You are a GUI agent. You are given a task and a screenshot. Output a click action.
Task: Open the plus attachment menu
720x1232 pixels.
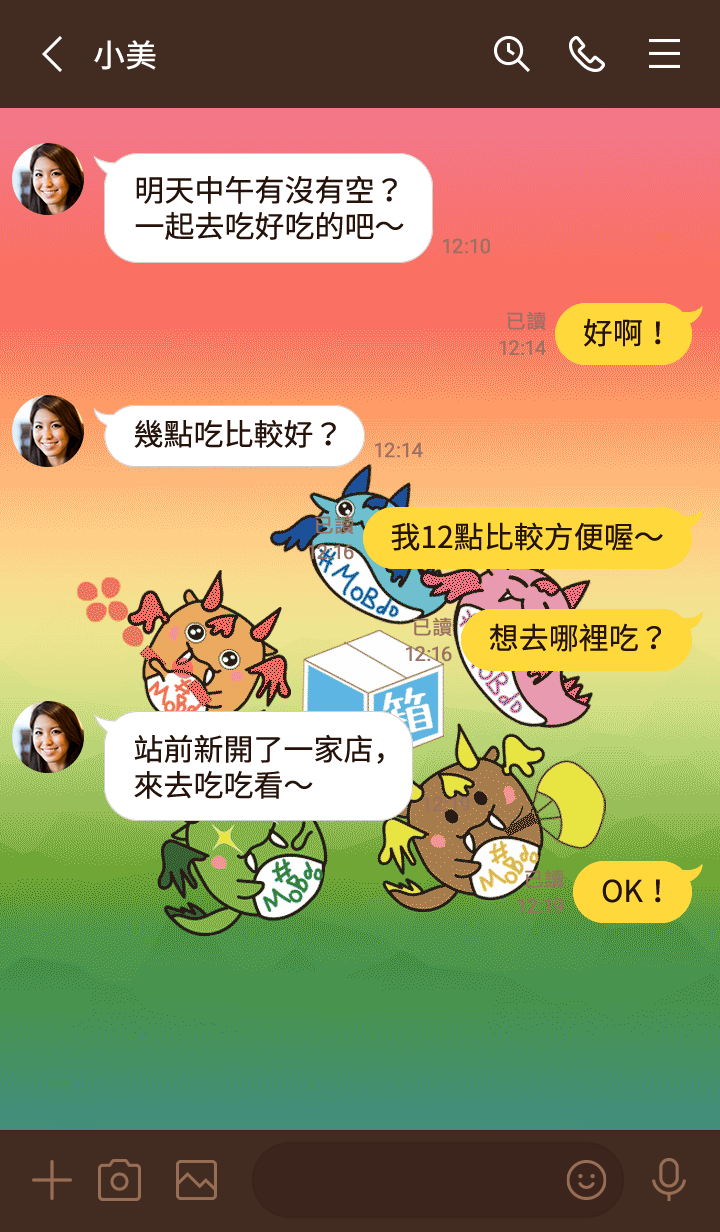pos(52,1181)
